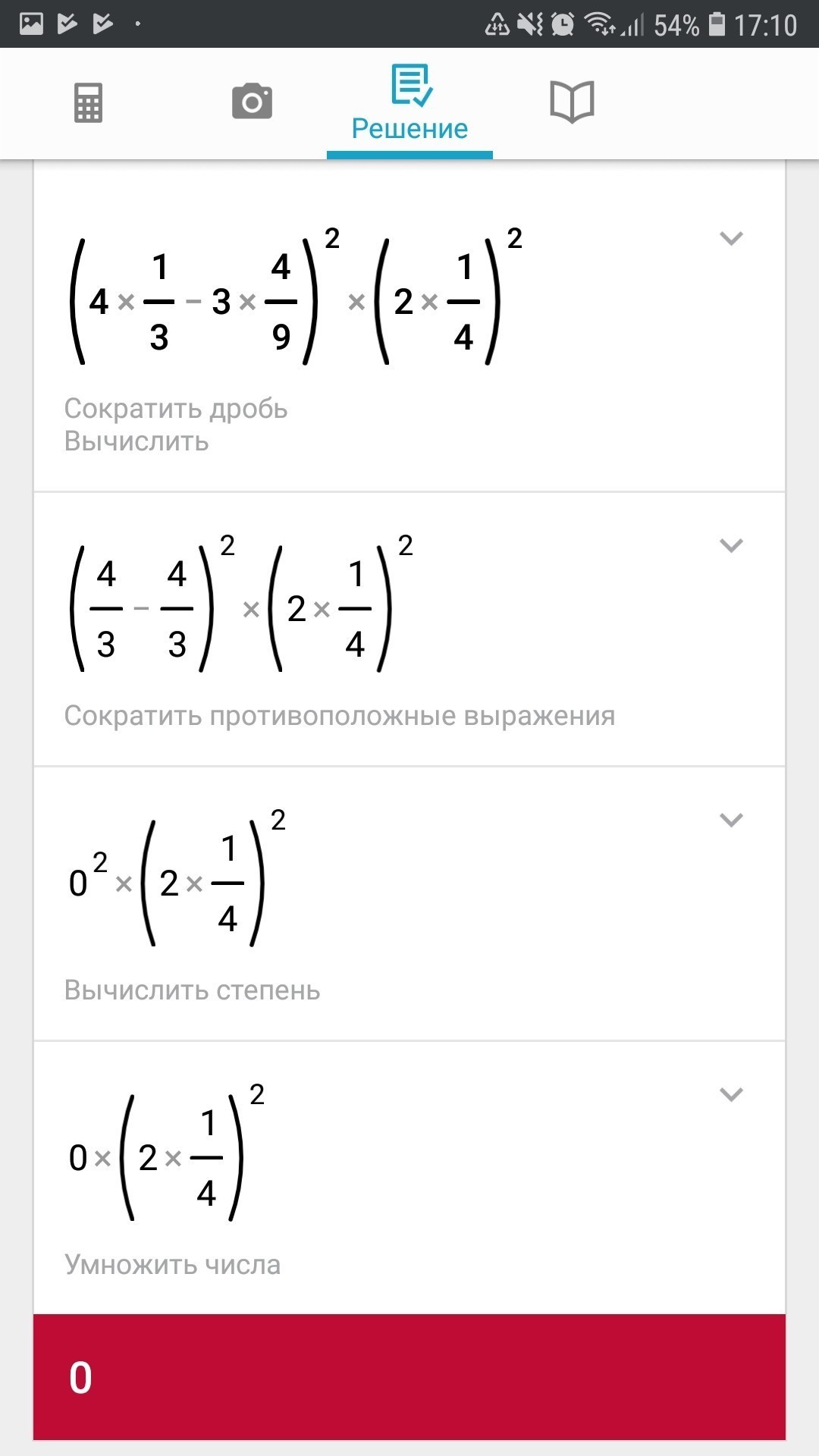The height and width of the screenshot is (1456, 819).
Task: Switch to the camera tab
Action: point(252,102)
